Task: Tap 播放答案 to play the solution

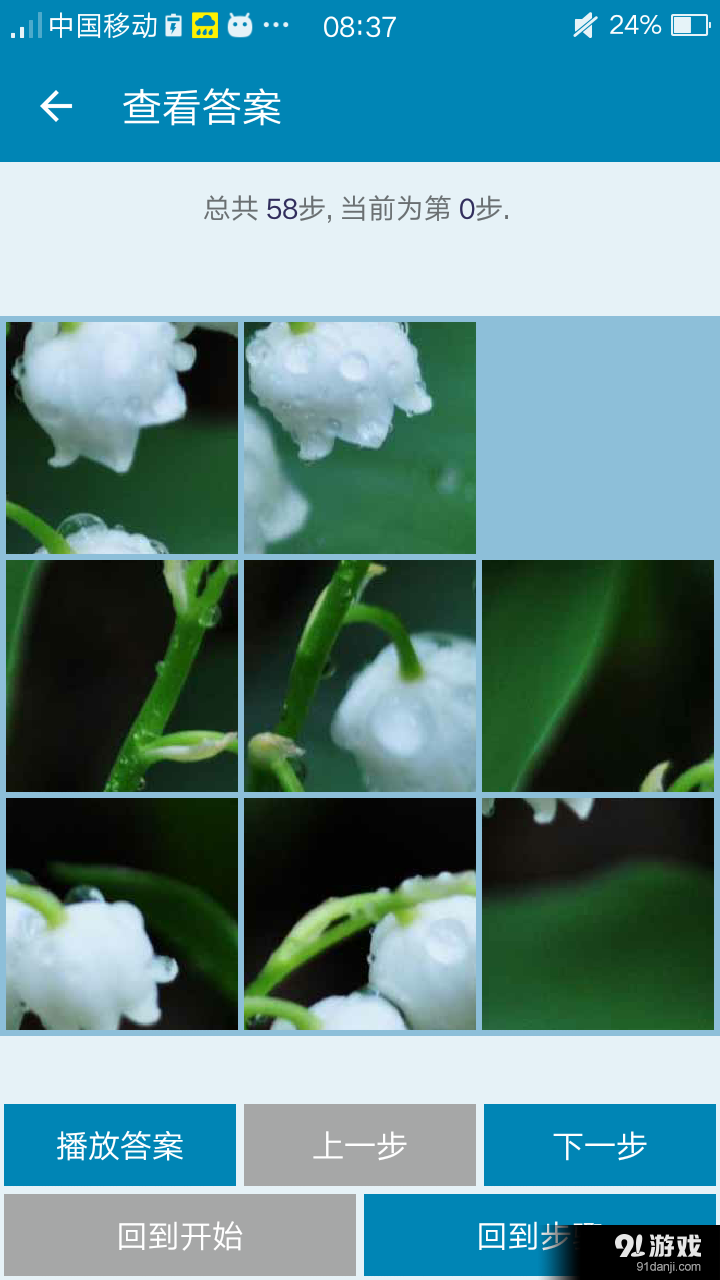Action: [x=120, y=1145]
